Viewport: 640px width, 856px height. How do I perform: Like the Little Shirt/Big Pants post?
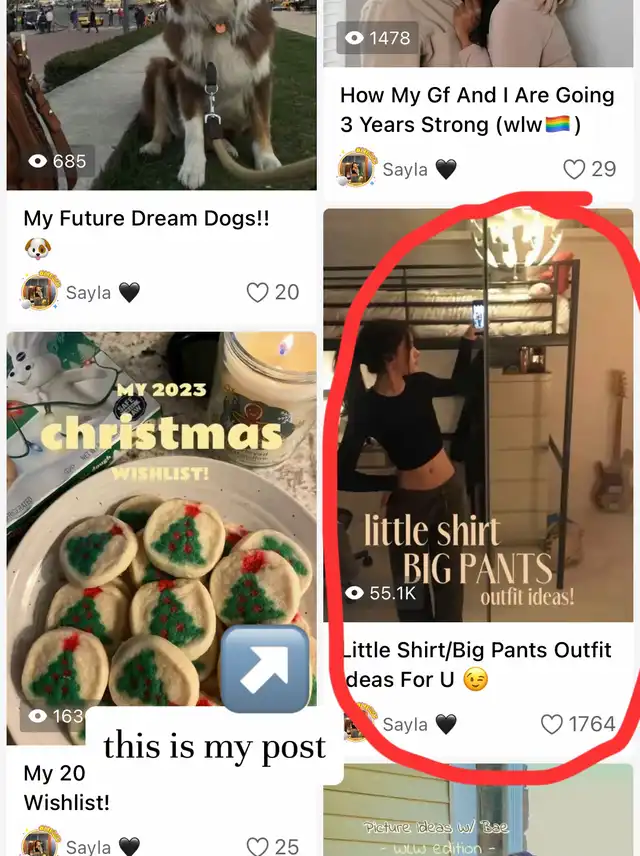tap(552, 724)
